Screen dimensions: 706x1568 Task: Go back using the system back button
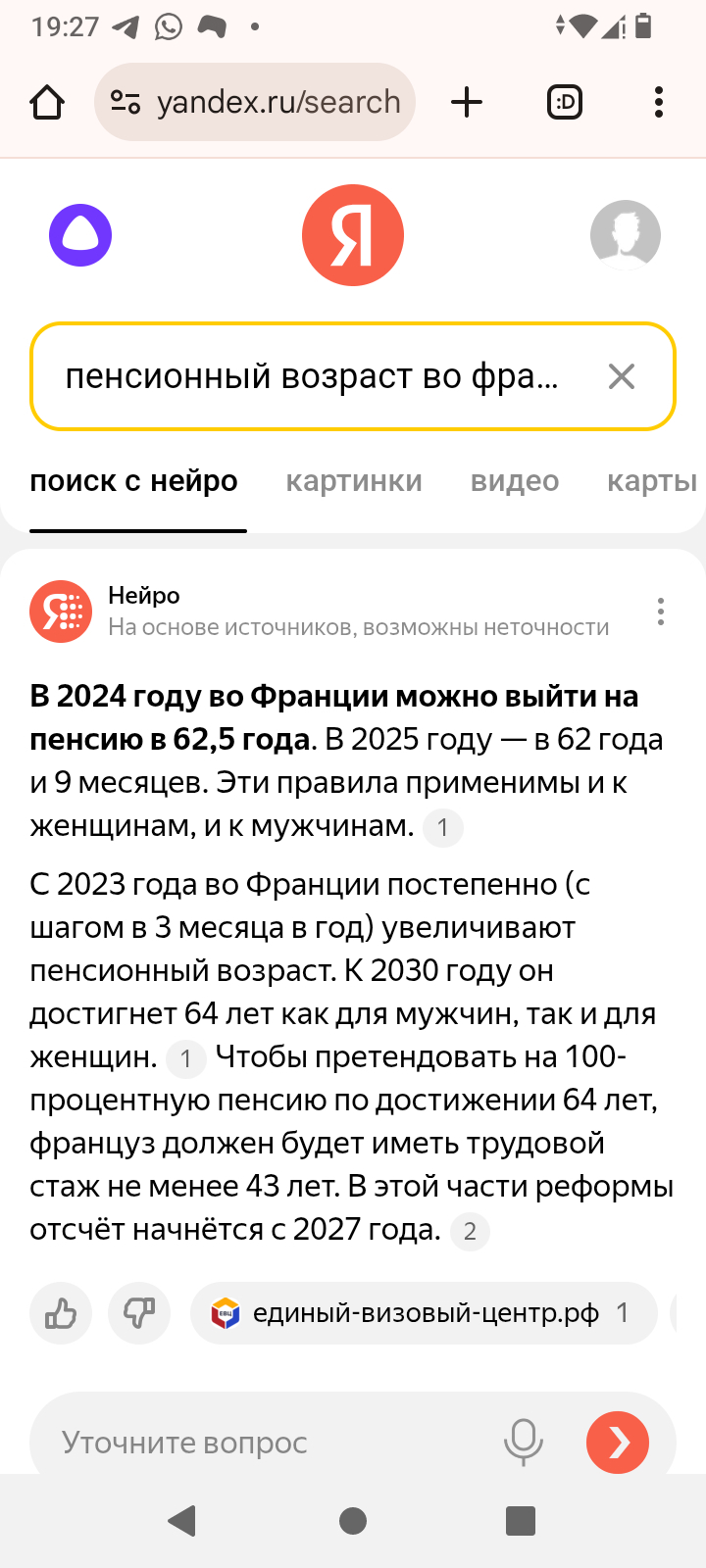(x=182, y=1521)
